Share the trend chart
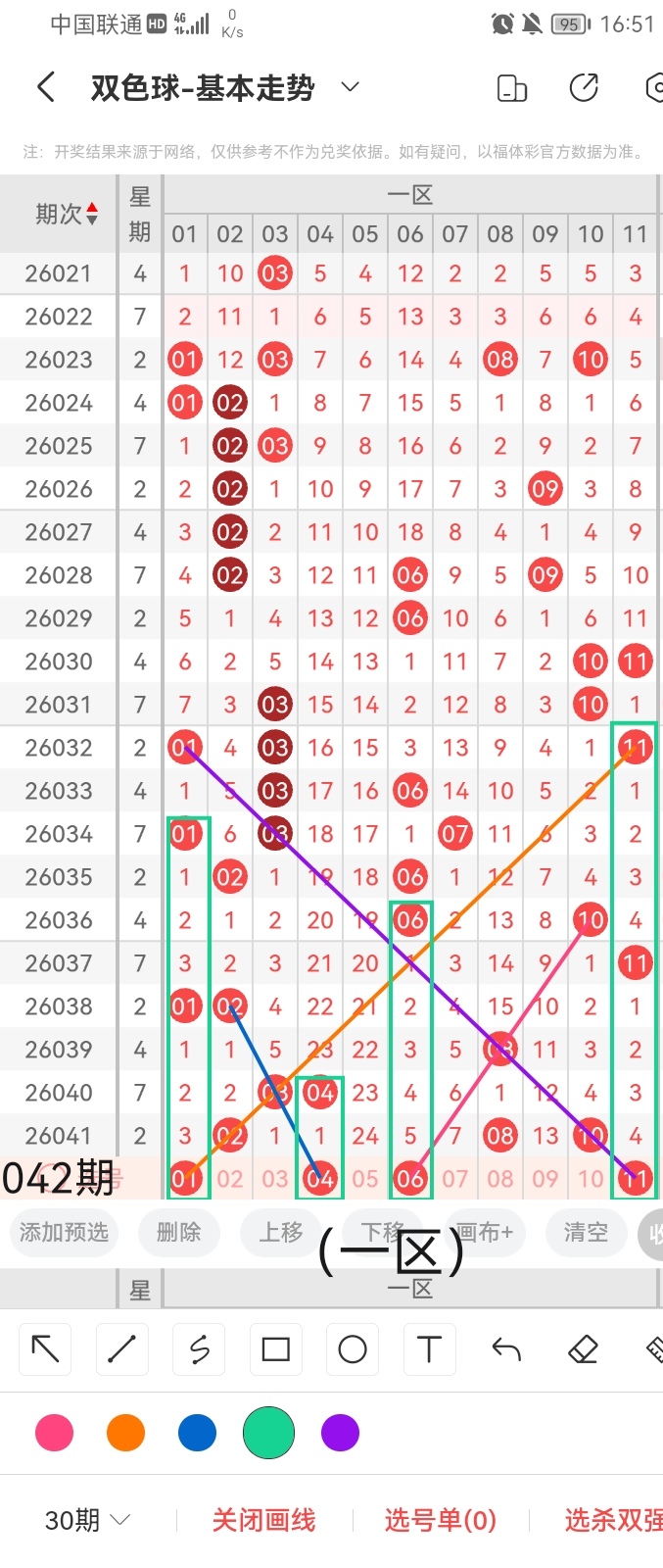Screen dimensions: 663x1568 [x=584, y=88]
